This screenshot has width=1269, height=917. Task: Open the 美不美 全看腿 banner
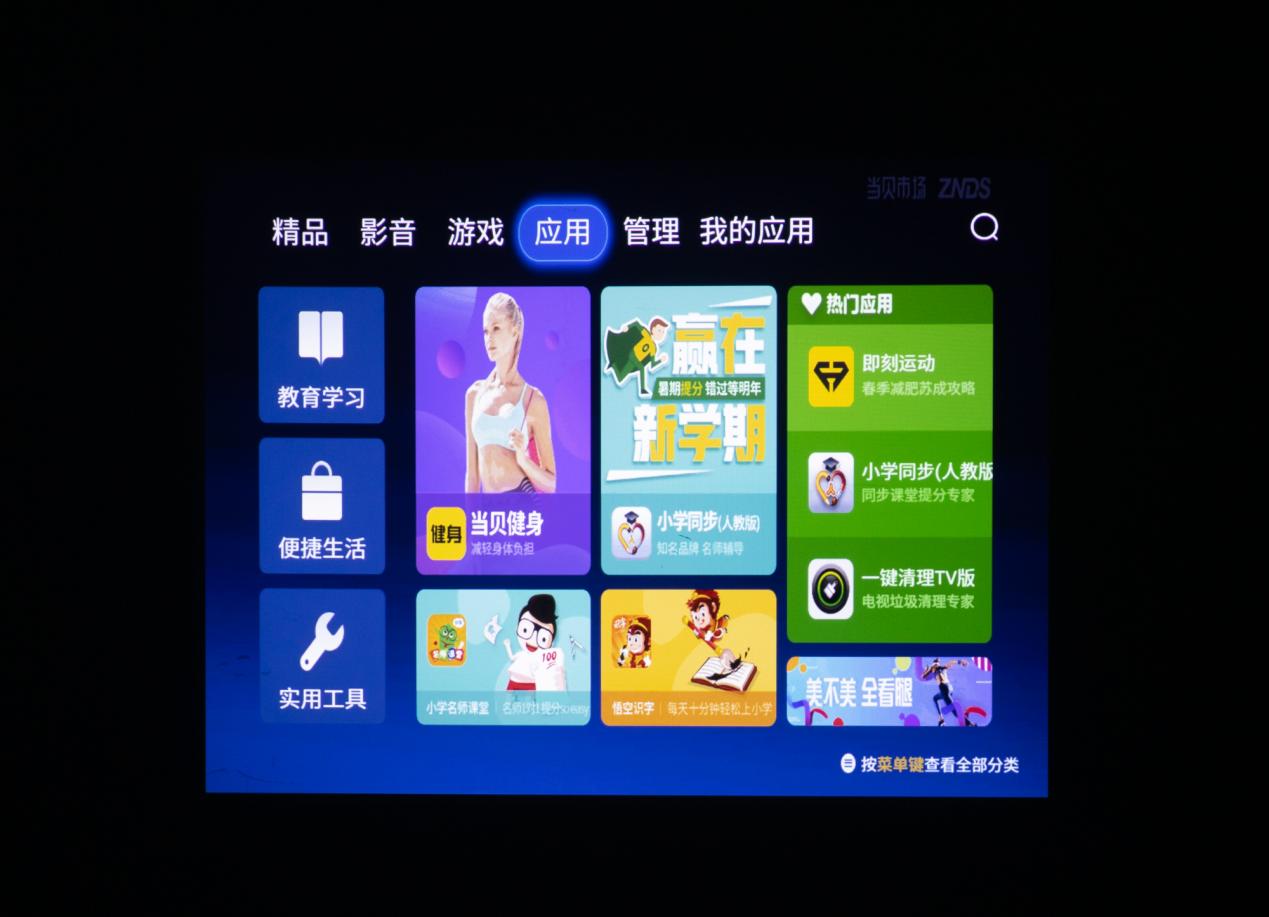pyautogui.click(x=889, y=691)
